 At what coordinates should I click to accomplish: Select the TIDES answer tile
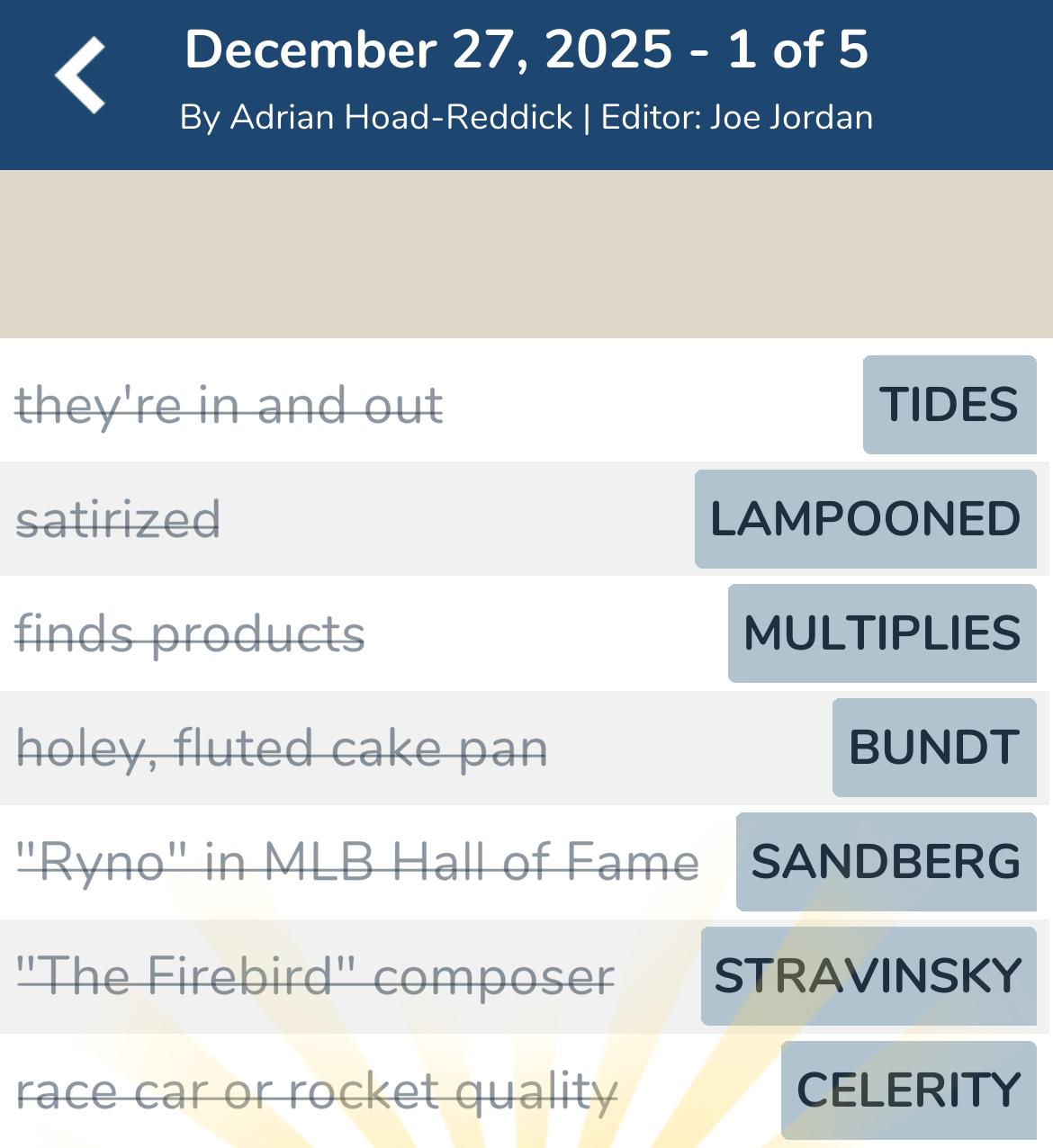949,404
